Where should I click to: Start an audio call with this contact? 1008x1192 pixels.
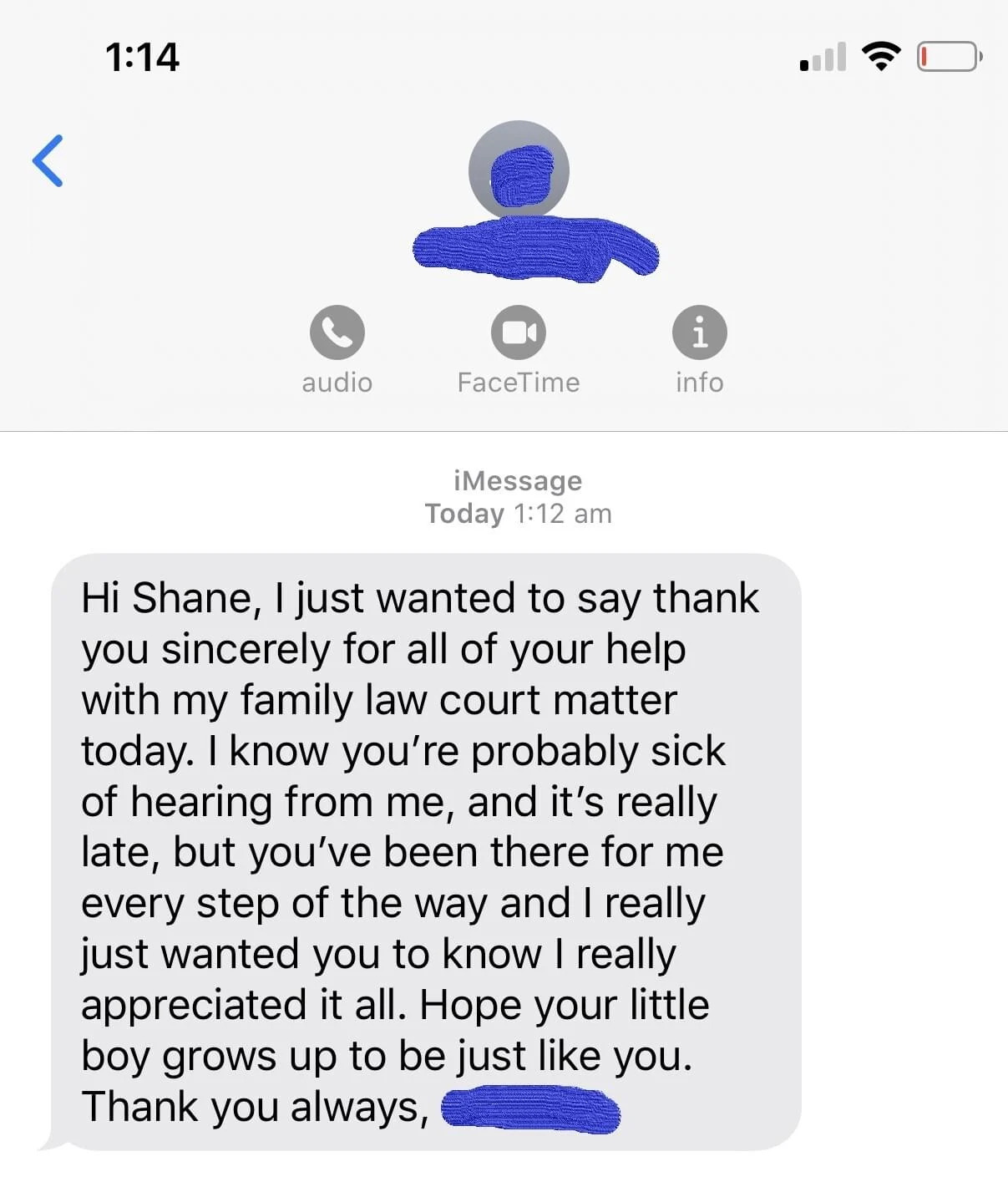click(x=337, y=332)
